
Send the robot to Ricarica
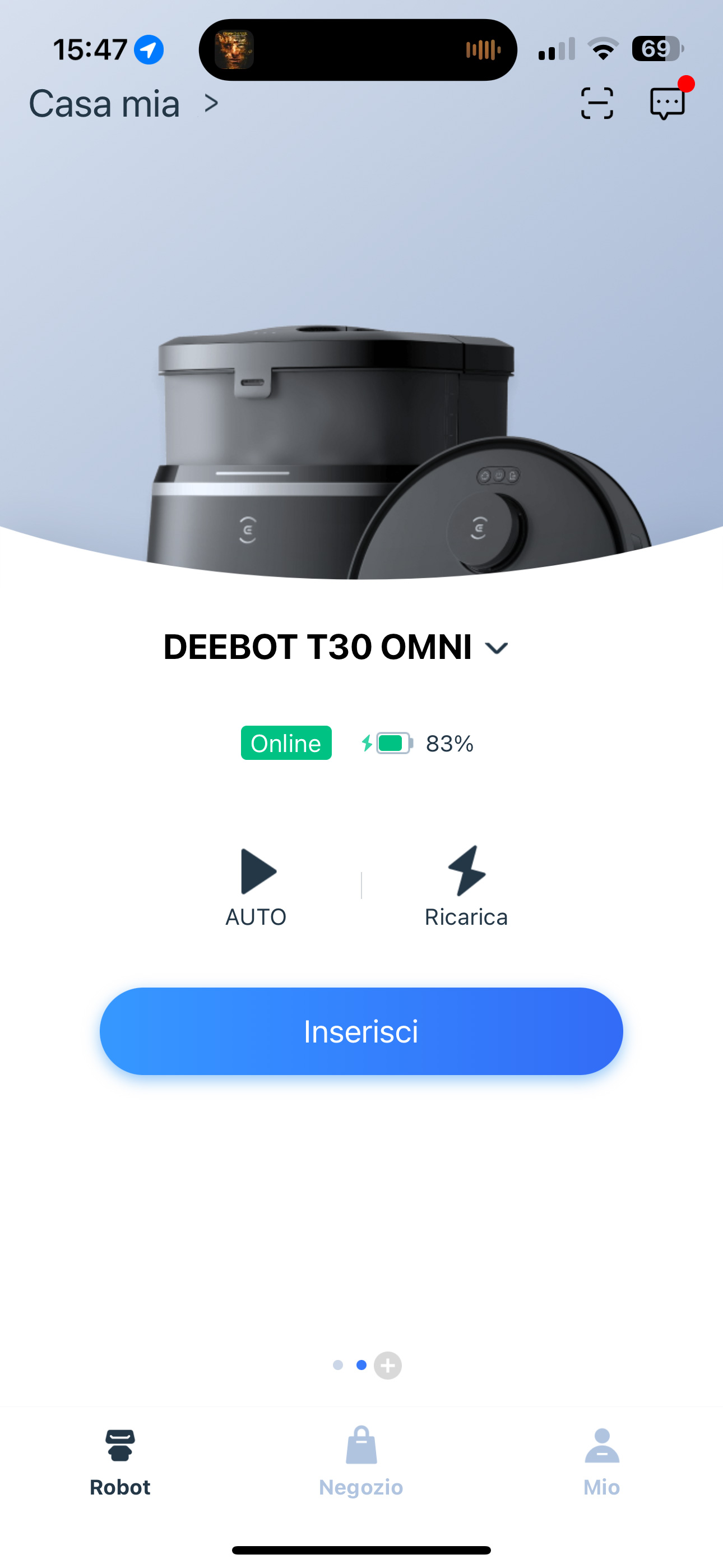pos(466,886)
